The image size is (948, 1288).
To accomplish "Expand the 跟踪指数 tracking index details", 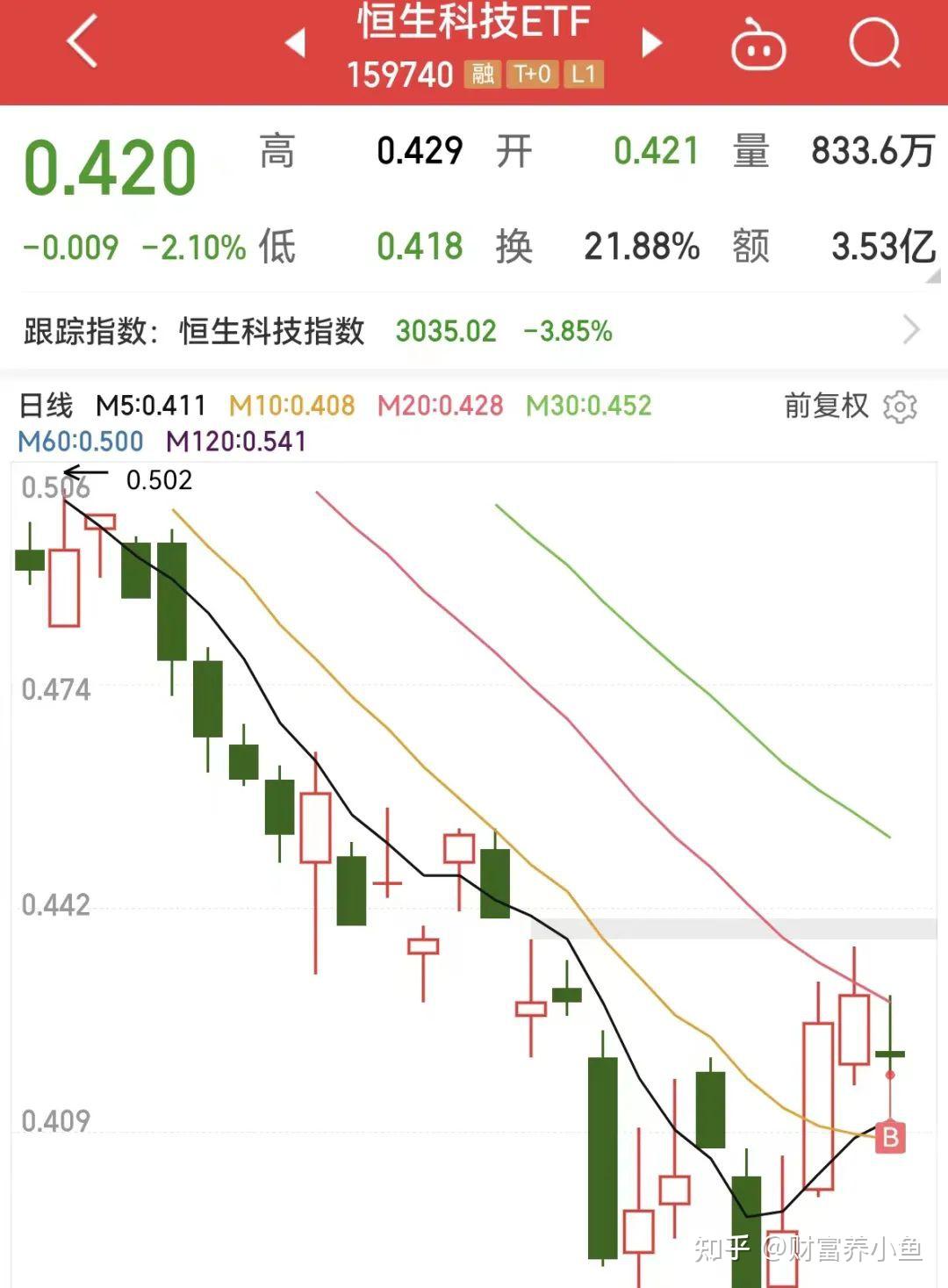I will pyautogui.click(x=911, y=330).
